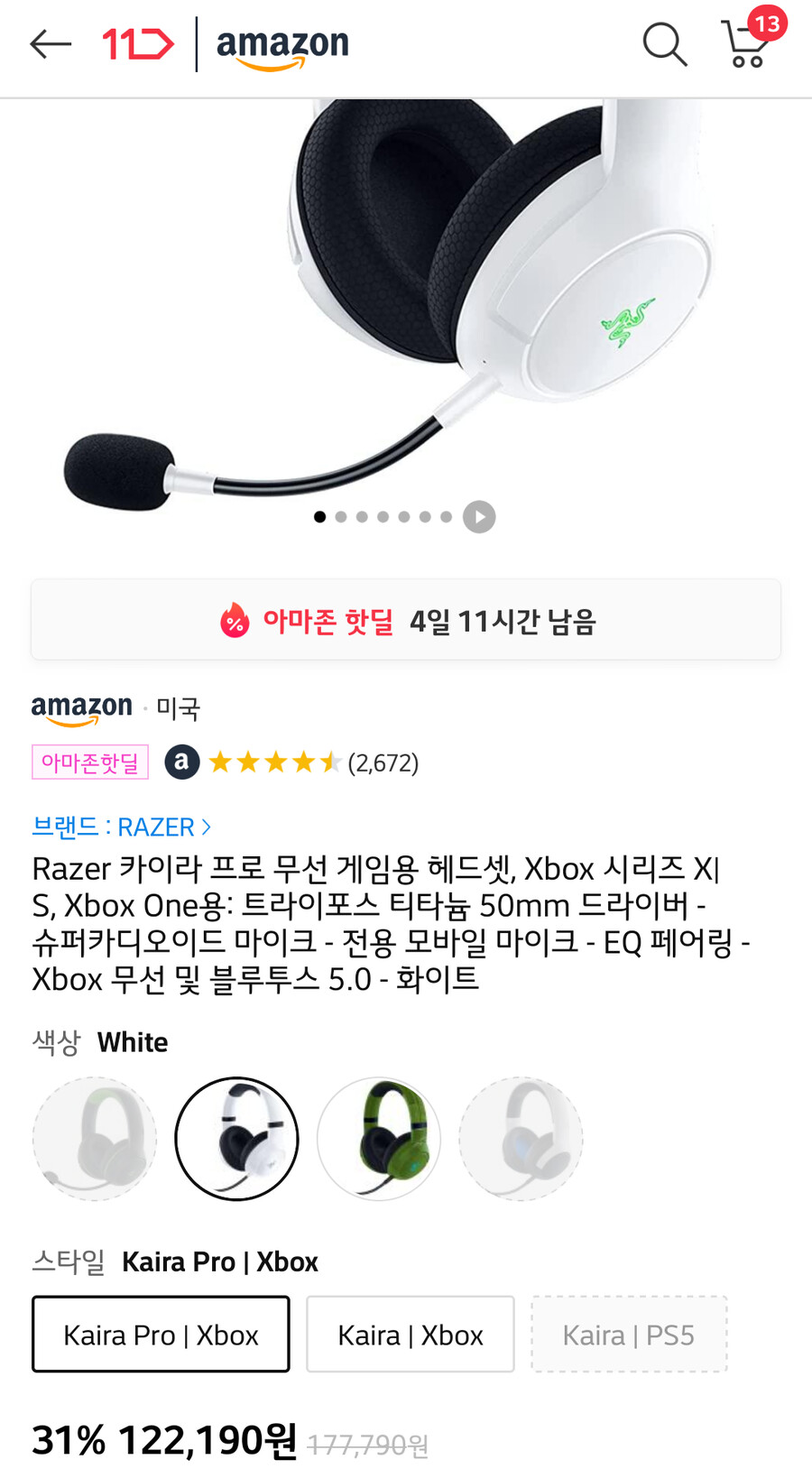Screen dimensions: 812x1469
Task: Tap the back arrow to return
Action: tap(50, 43)
